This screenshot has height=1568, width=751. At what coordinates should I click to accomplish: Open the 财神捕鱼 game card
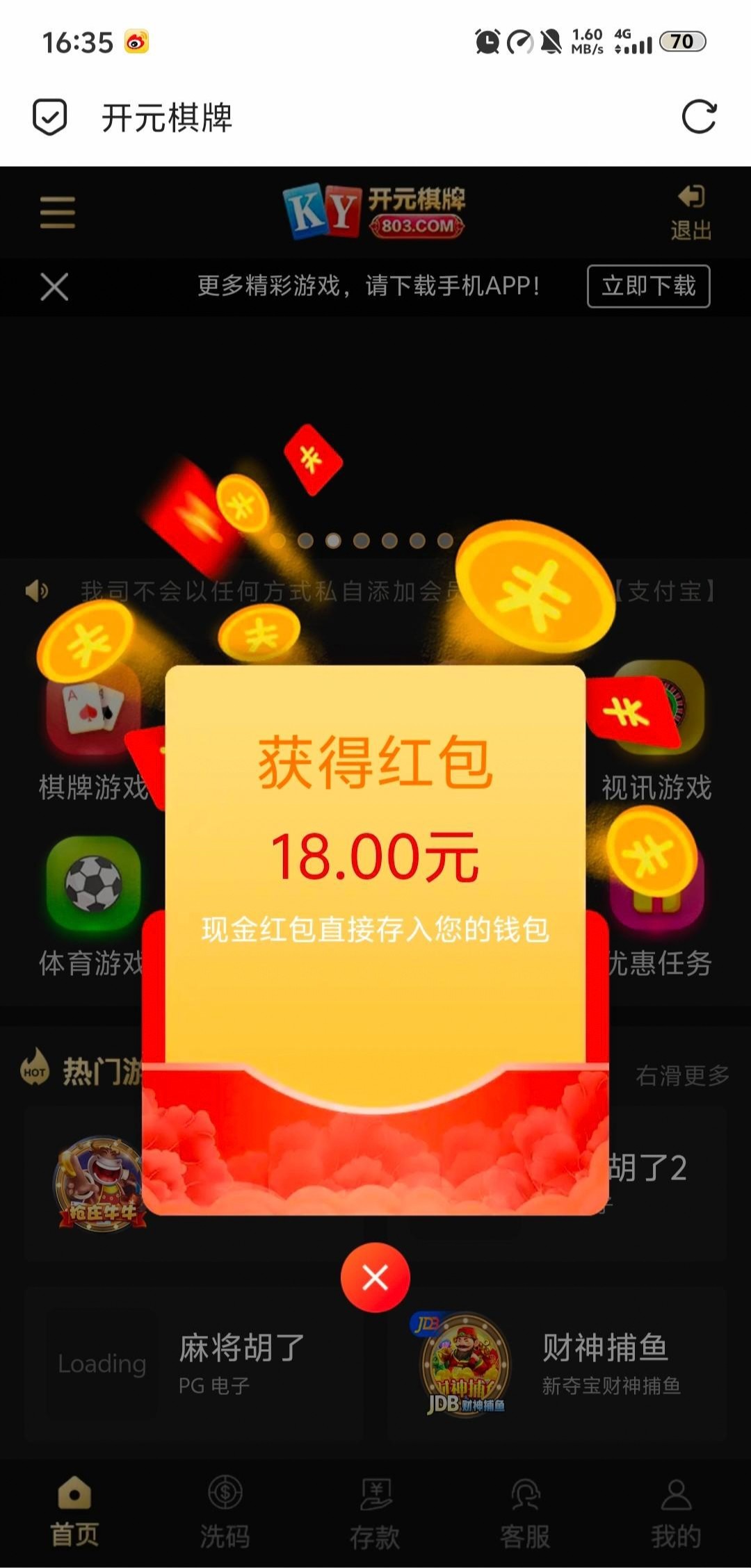(556, 1364)
